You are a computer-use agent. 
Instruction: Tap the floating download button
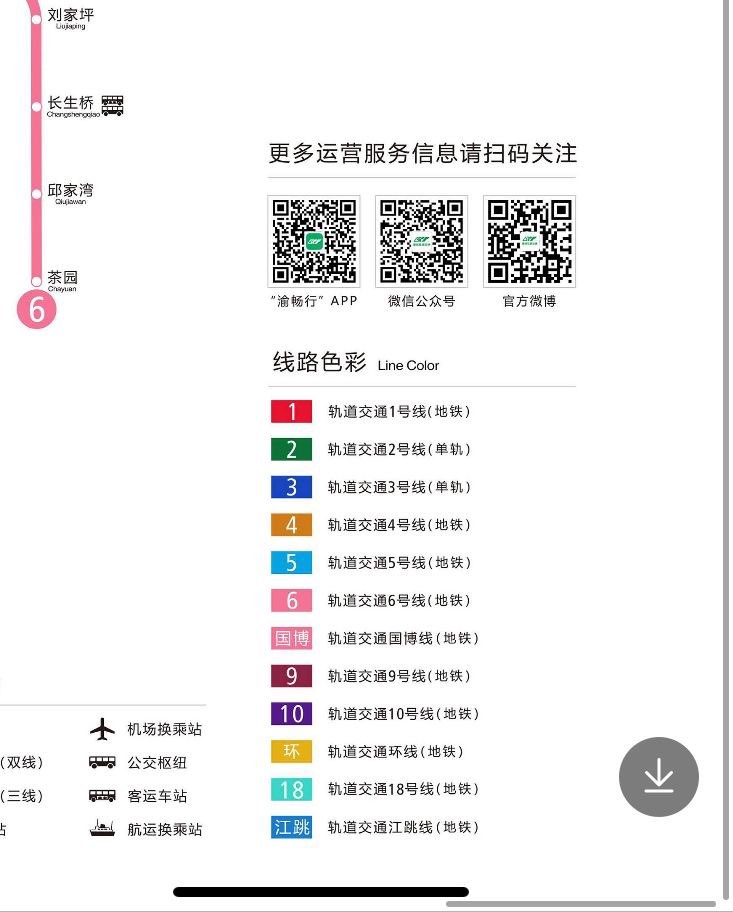click(x=658, y=776)
